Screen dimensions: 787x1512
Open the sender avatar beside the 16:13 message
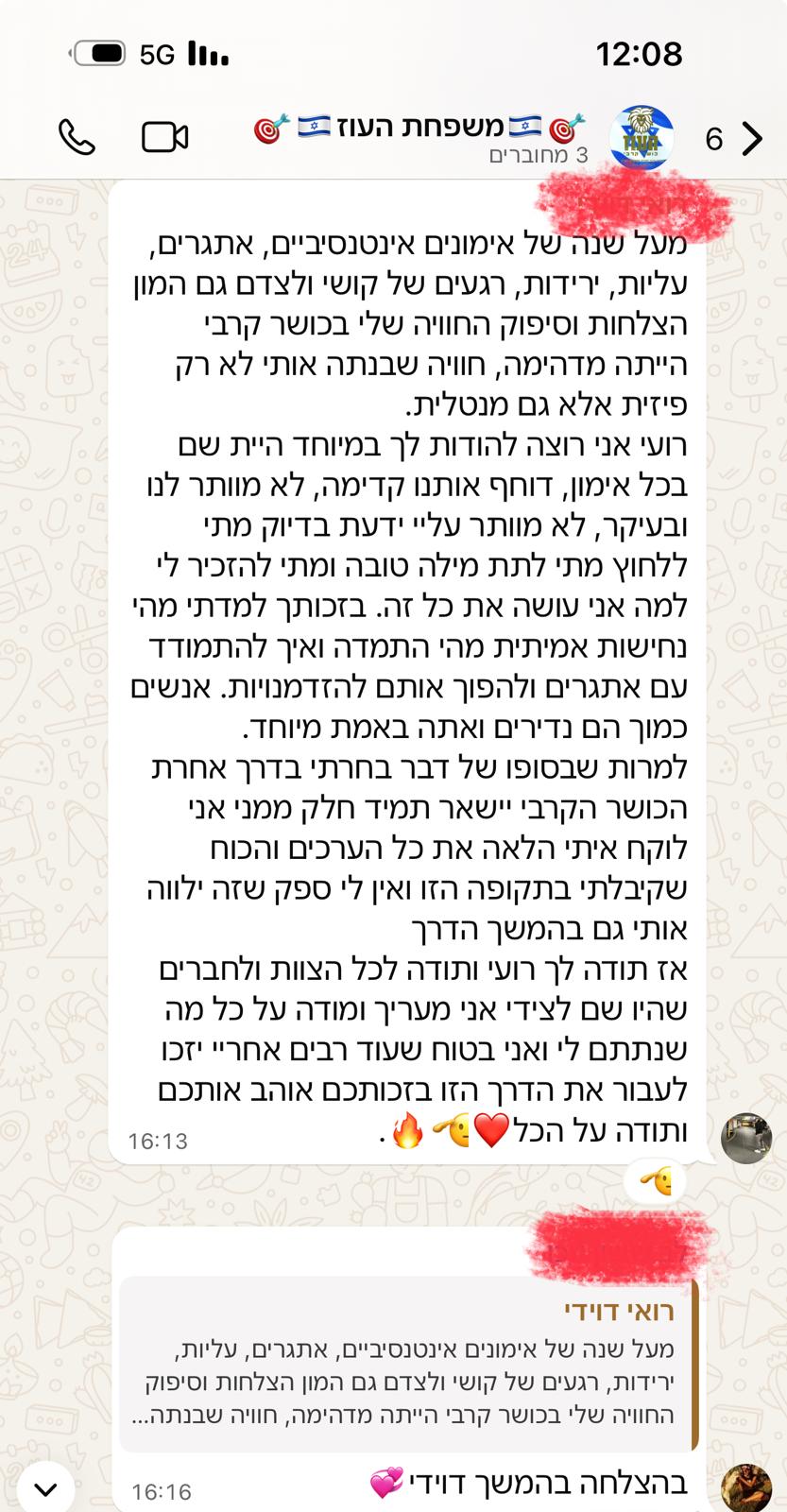click(745, 1138)
